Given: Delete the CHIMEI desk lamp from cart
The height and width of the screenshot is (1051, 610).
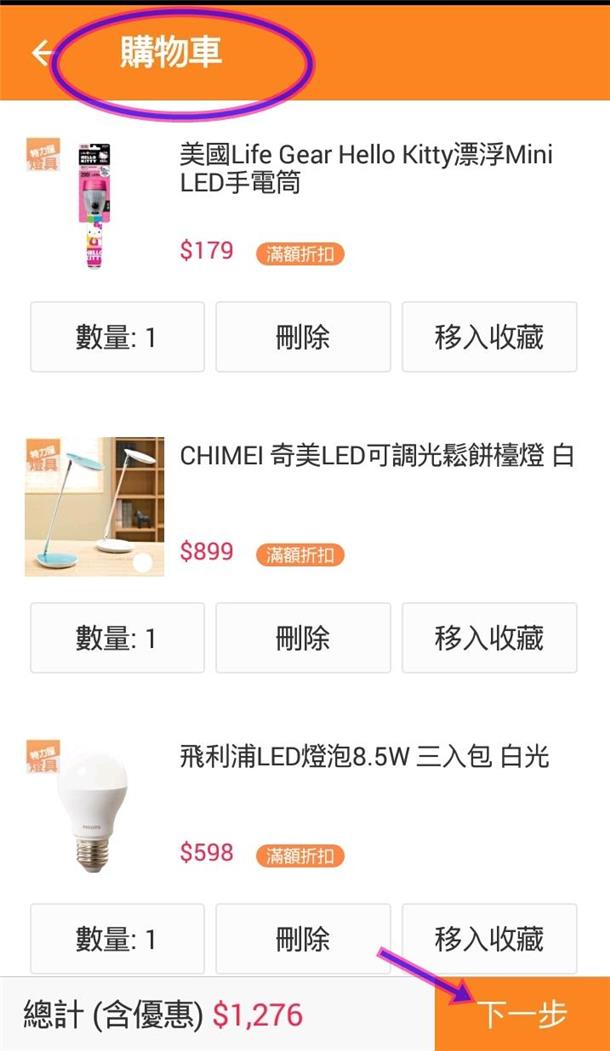Looking at the screenshot, I should [303, 638].
